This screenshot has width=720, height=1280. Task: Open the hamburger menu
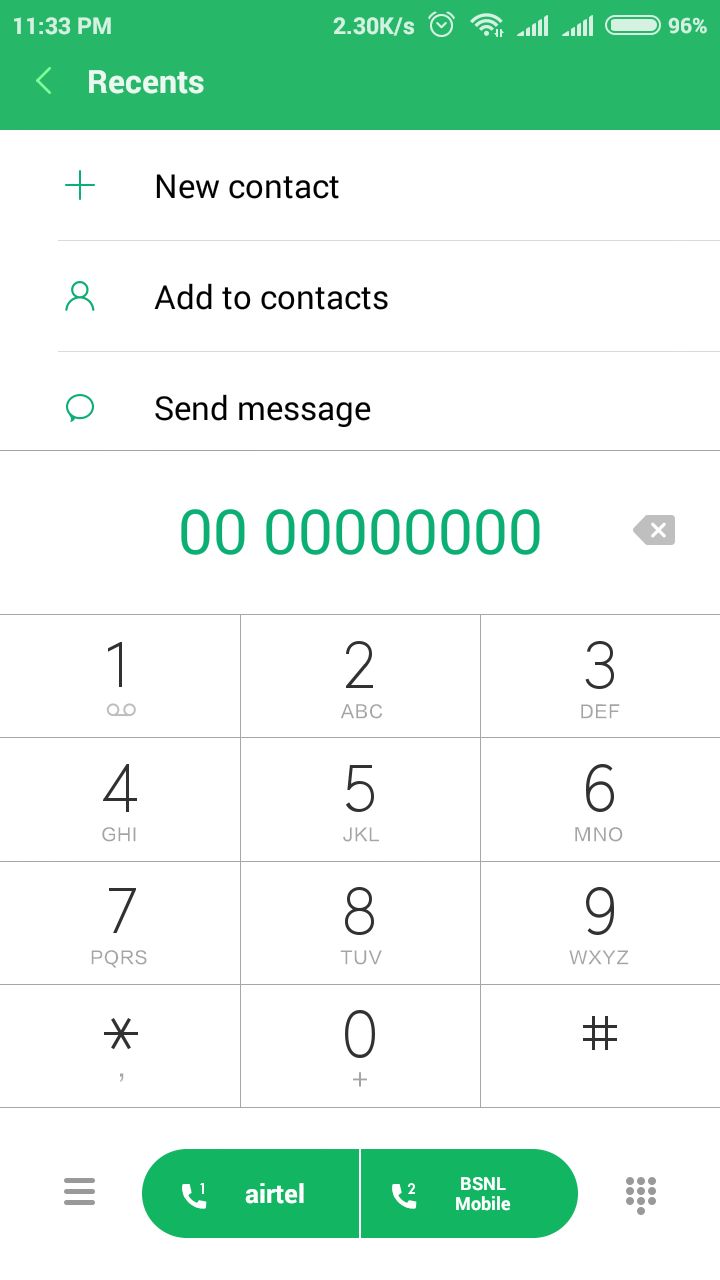(x=79, y=1192)
